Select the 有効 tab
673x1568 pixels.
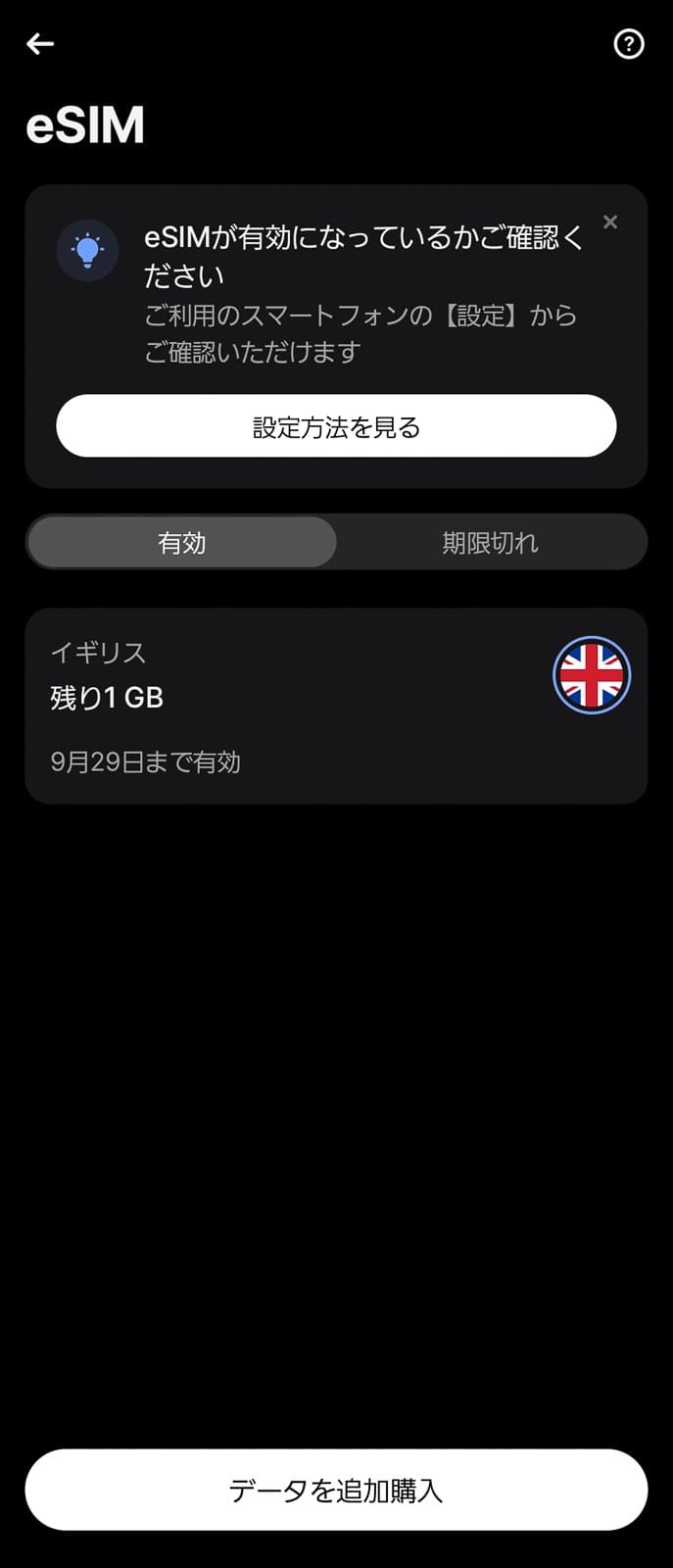(x=182, y=542)
